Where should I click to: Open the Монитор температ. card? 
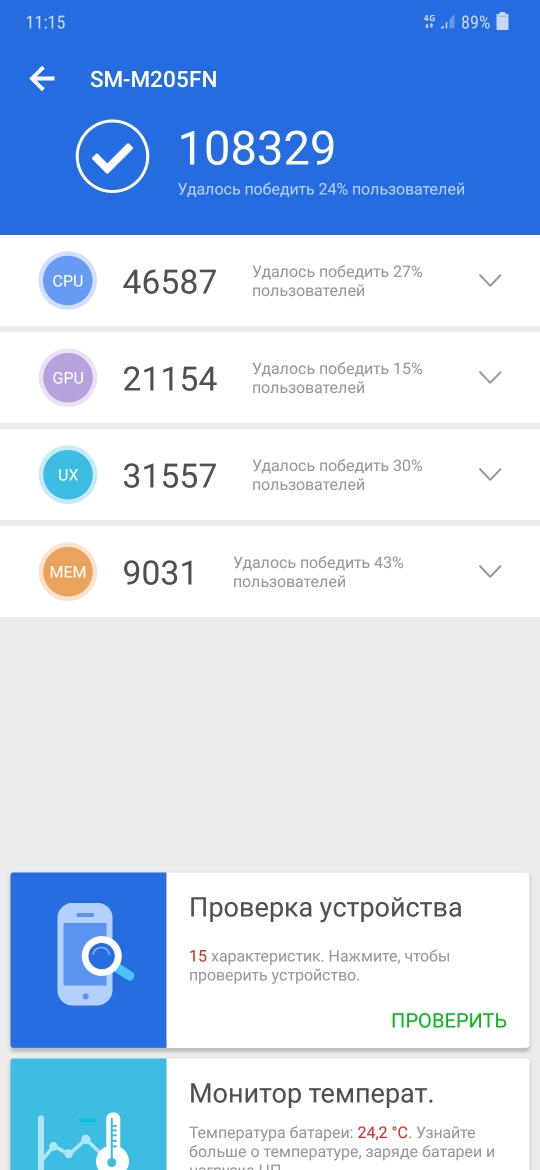(270, 1114)
